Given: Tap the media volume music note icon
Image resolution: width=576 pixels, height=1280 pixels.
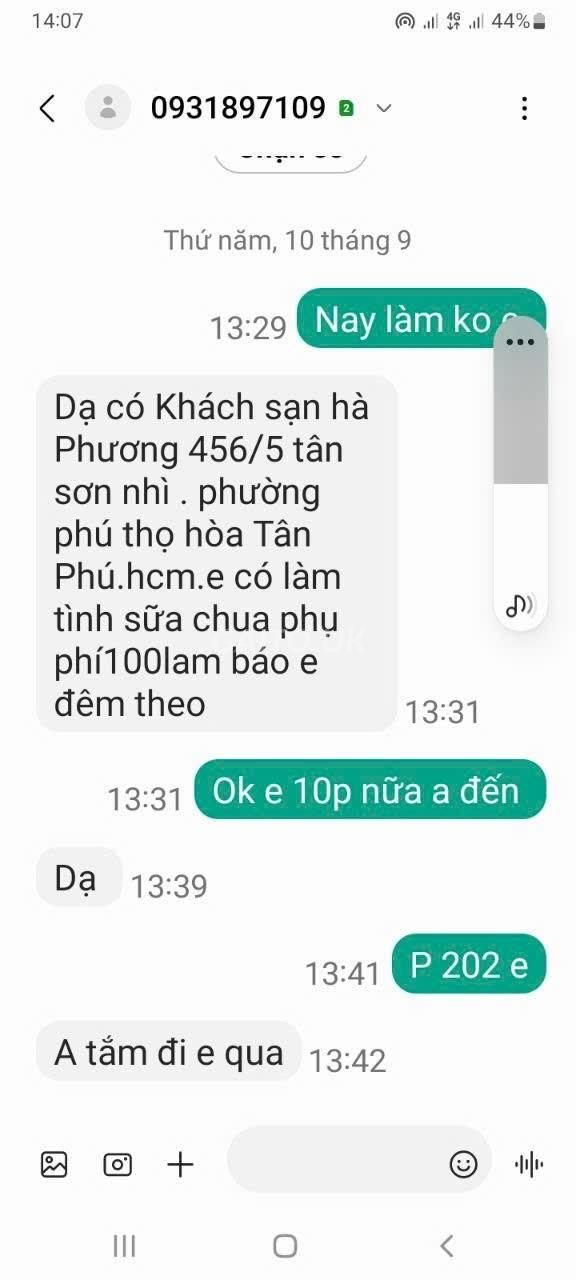Looking at the screenshot, I should tap(520, 604).
